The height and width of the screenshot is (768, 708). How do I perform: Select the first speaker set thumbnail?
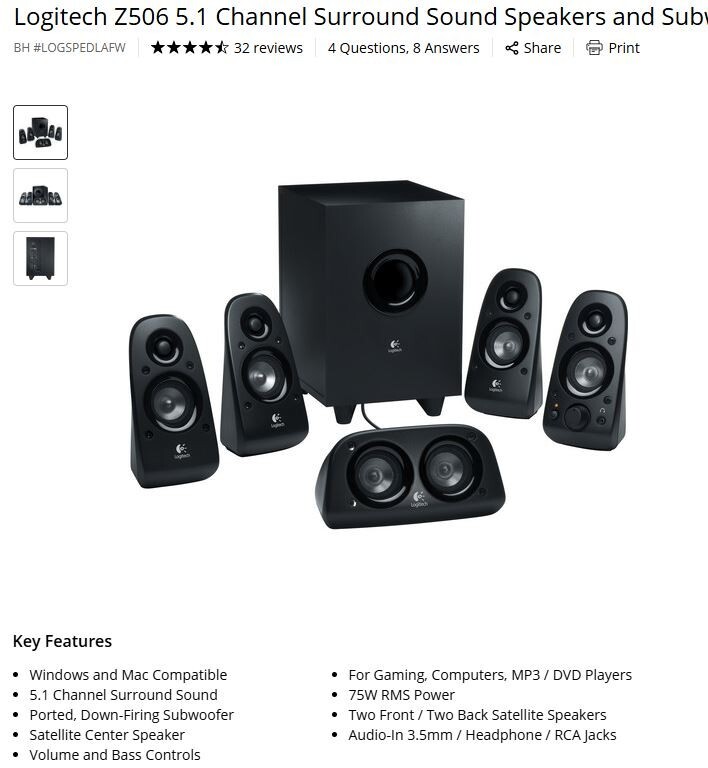pyautogui.click(x=41, y=132)
